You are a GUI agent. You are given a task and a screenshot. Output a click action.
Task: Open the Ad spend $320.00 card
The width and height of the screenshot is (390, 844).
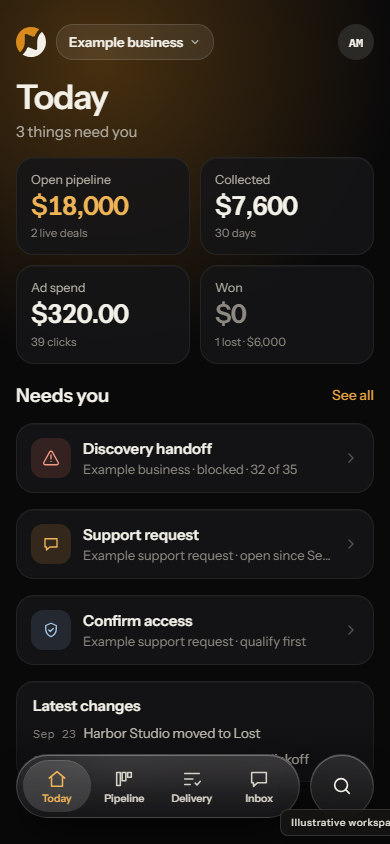(x=103, y=314)
